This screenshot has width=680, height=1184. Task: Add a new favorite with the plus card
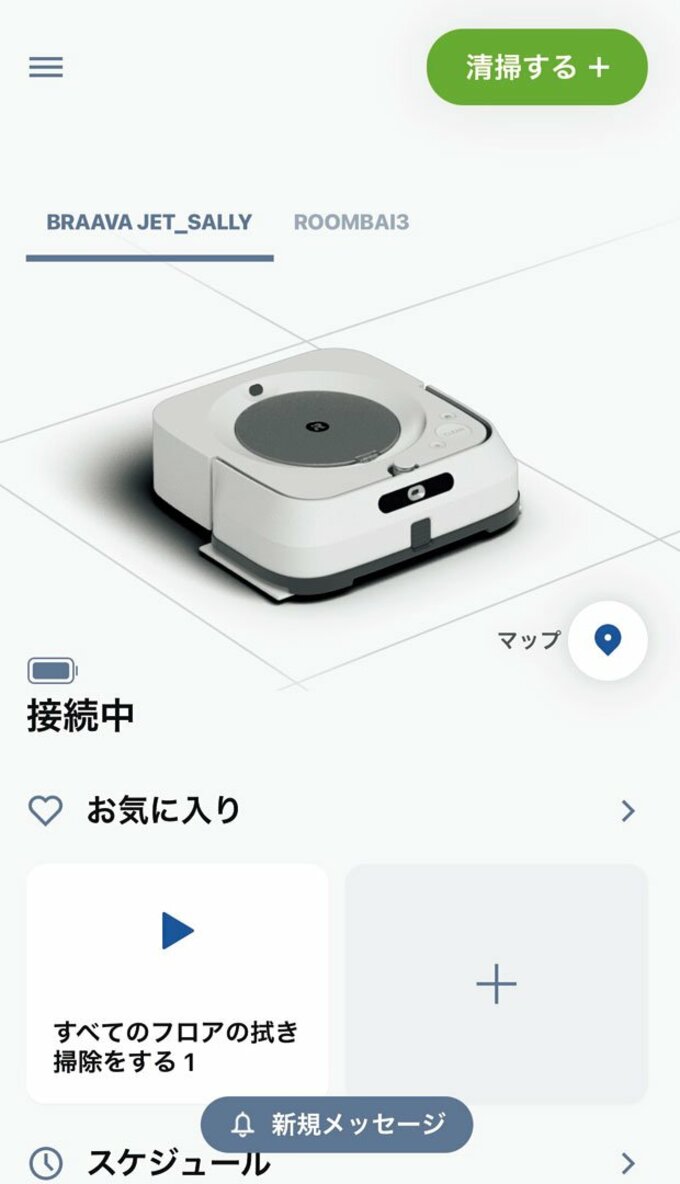[496, 984]
